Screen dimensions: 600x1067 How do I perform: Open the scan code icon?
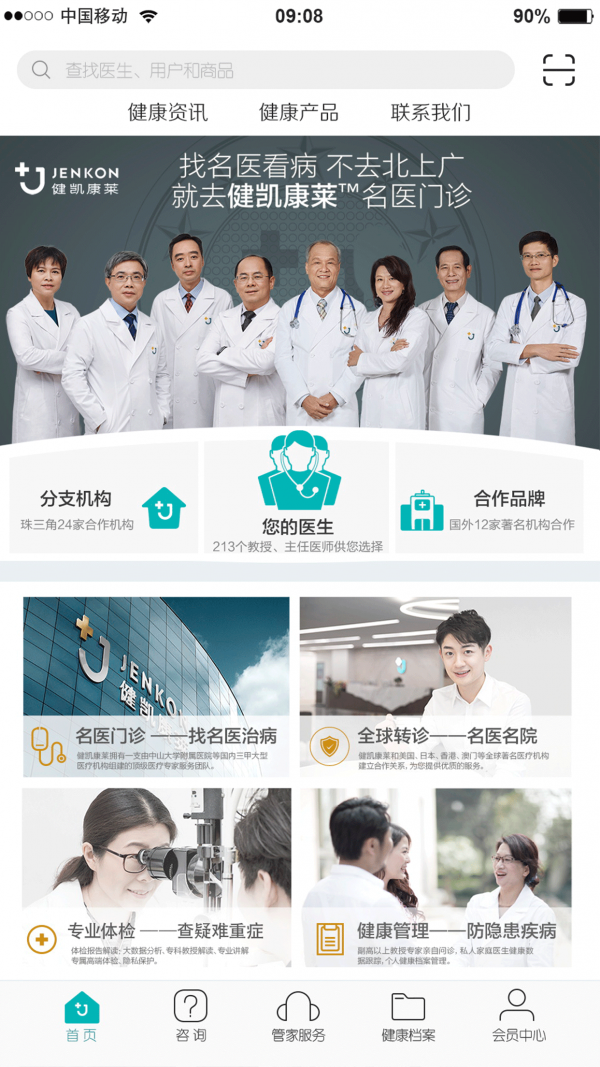pyautogui.click(x=559, y=70)
